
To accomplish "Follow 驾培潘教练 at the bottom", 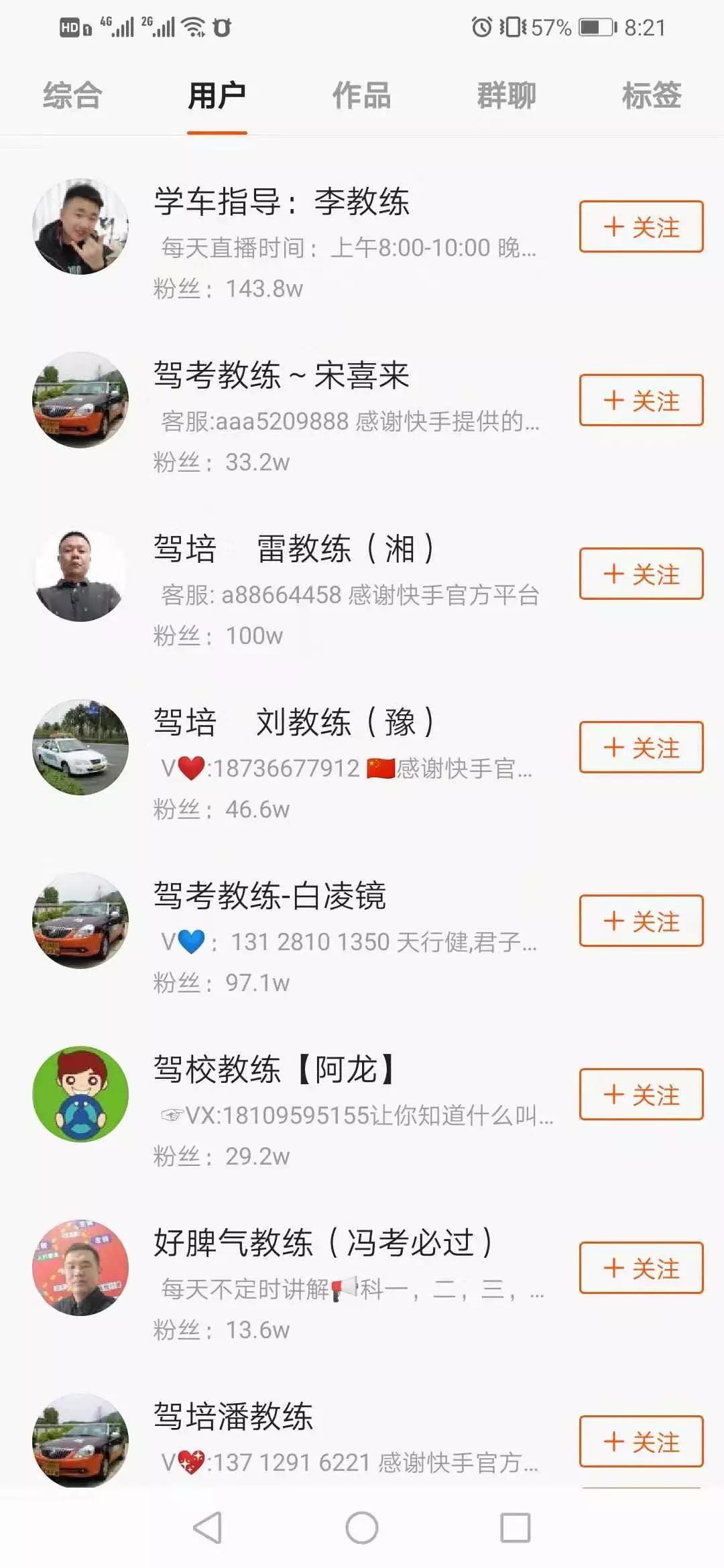I will [x=640, y=1441].
